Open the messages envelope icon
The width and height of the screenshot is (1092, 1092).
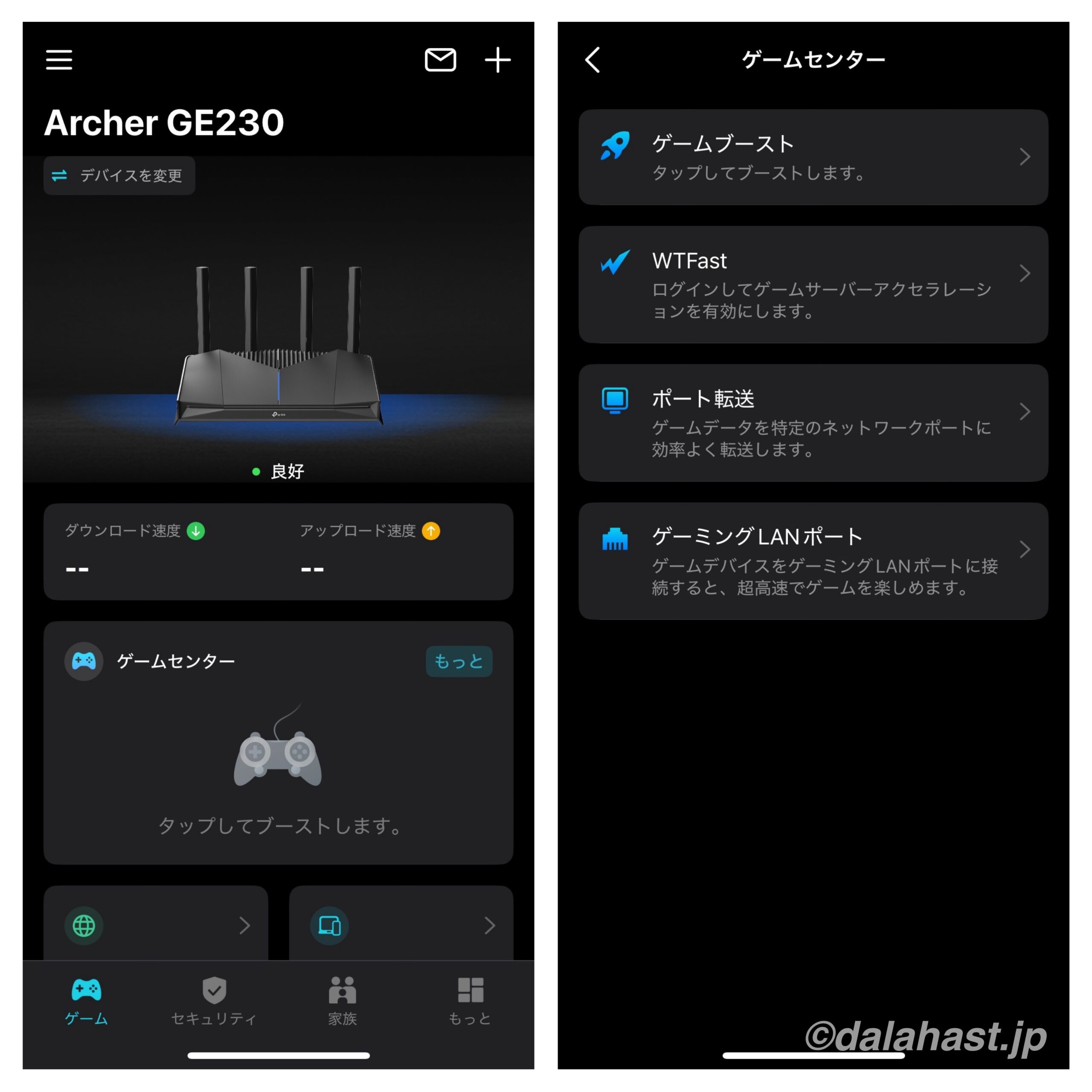[440, 59]
